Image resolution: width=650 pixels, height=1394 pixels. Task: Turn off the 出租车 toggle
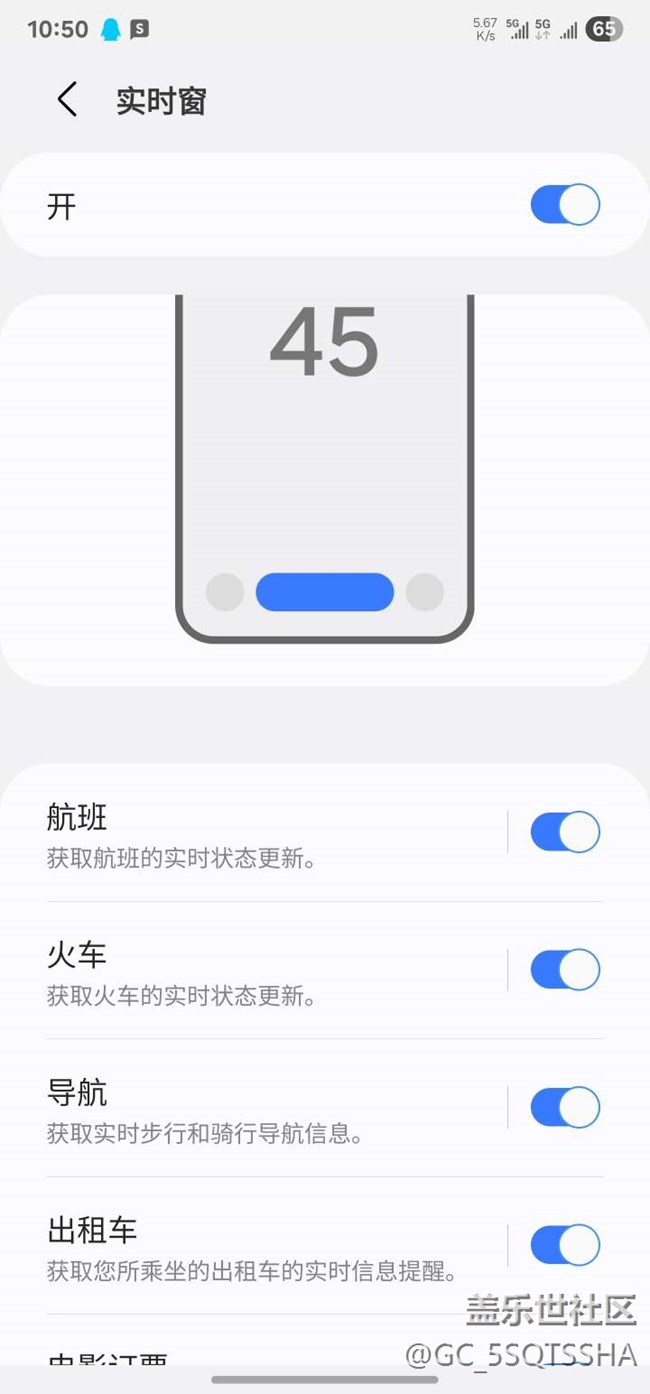click(x=565, y=1245)
